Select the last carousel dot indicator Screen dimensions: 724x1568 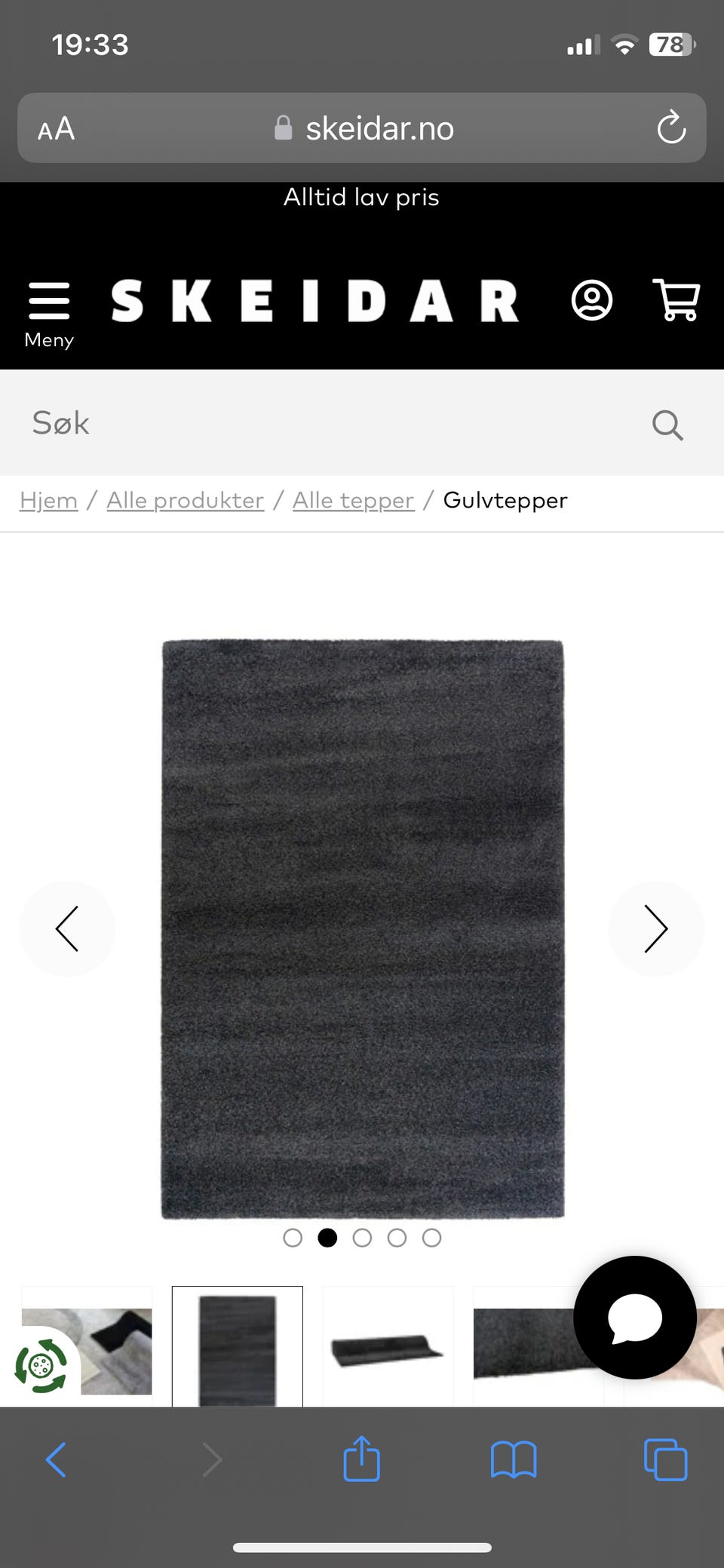pyautogui.click(x=432, y=1238)
